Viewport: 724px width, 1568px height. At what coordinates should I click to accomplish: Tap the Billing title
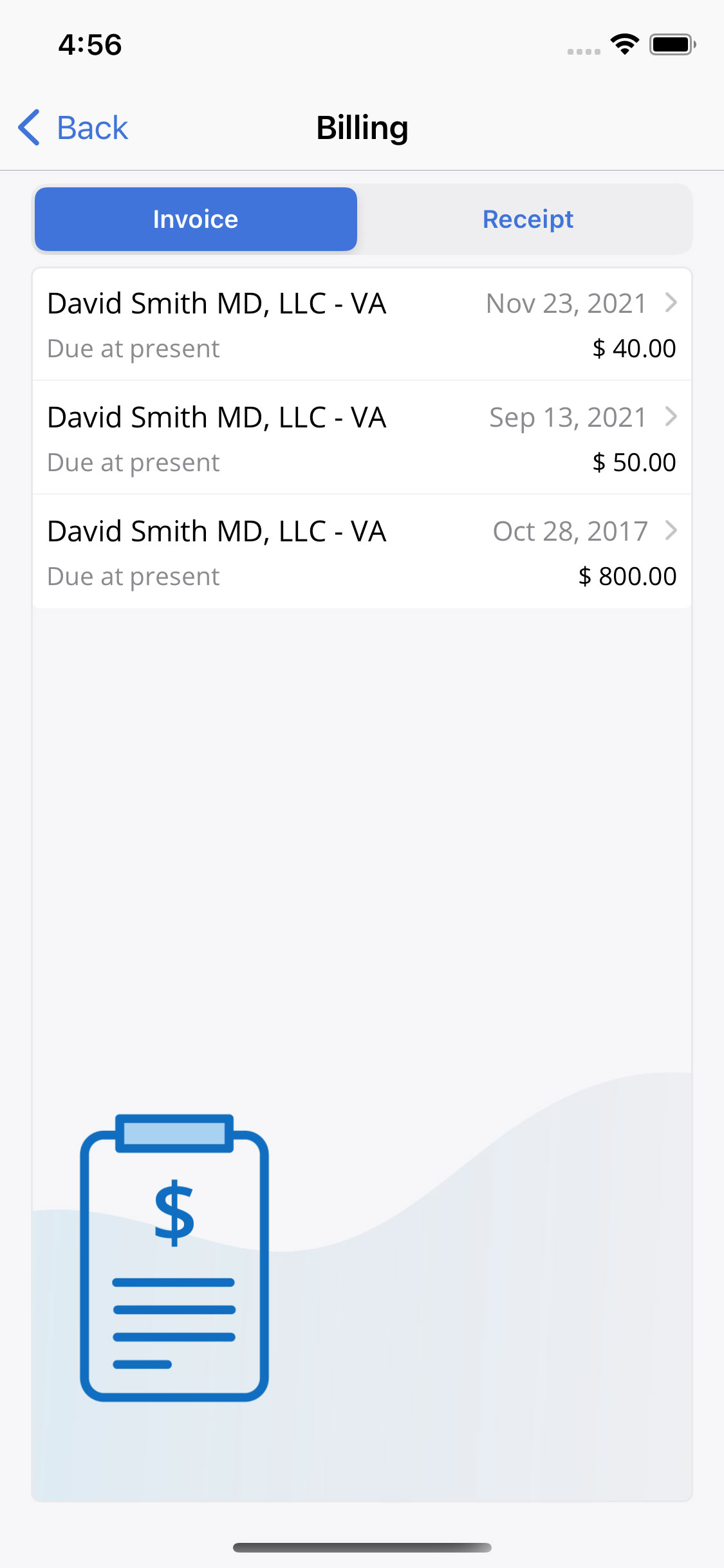point(362,127)
